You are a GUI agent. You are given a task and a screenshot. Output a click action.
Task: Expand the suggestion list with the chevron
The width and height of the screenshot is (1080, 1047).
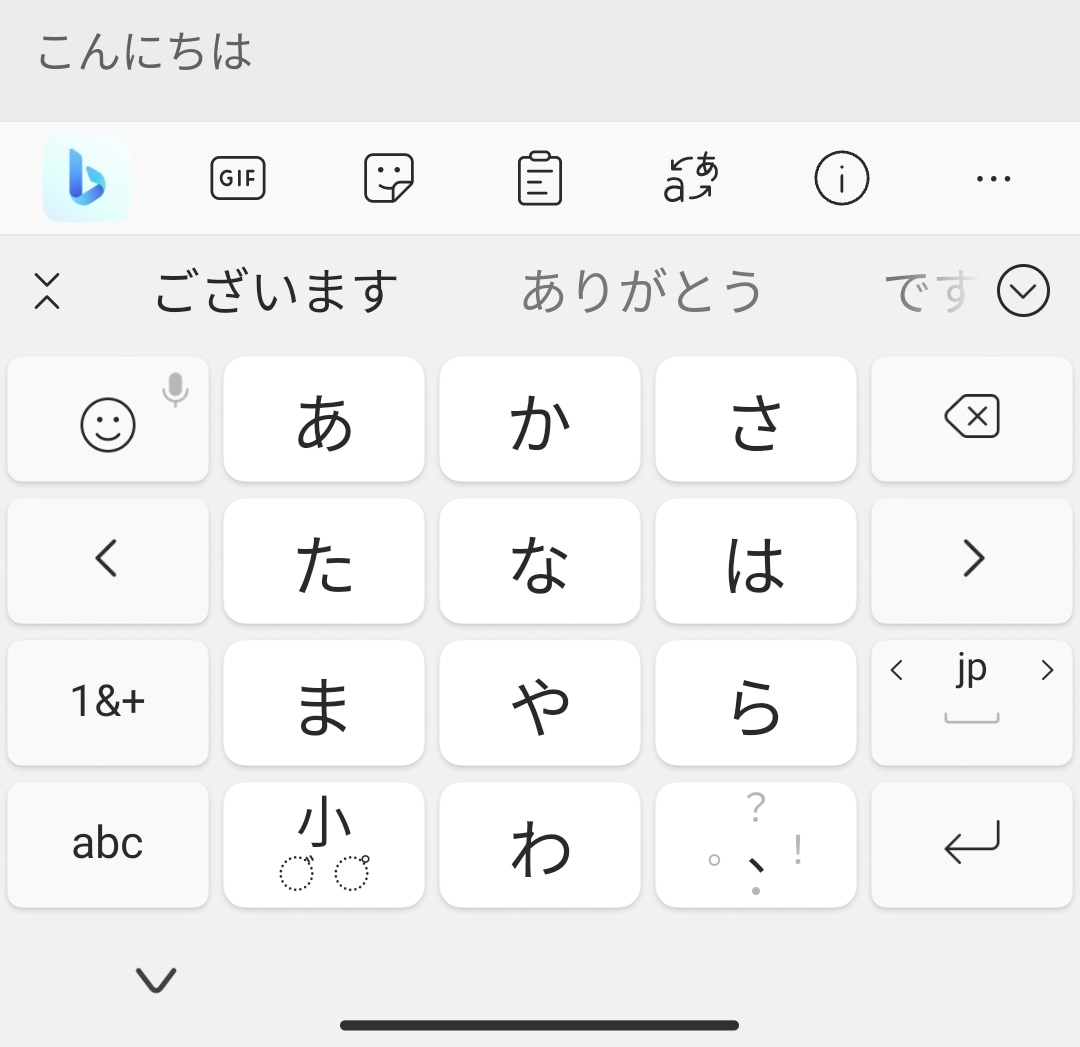pyautogui.click(x=1023, y=291)
